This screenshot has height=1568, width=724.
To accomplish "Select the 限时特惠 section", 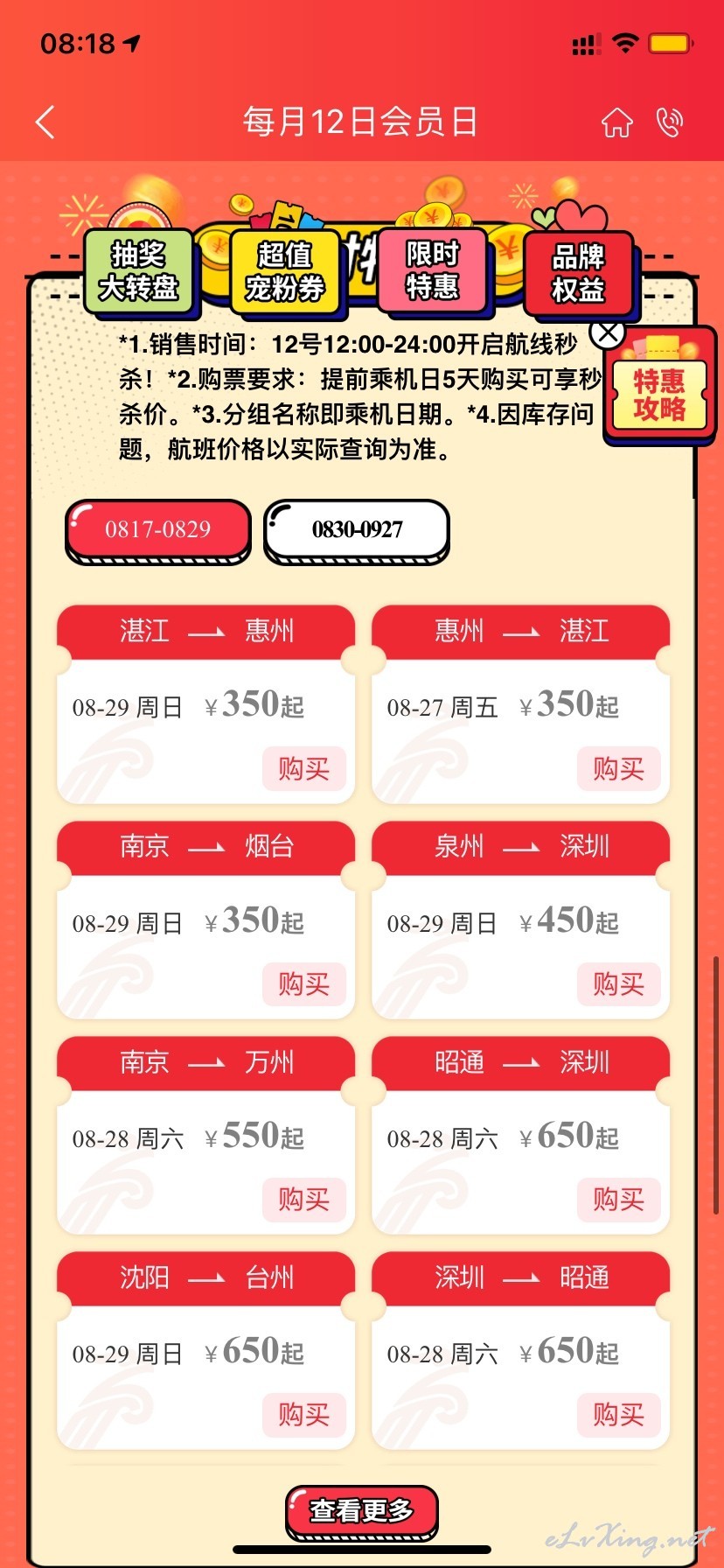I will (x=432, y=270).
